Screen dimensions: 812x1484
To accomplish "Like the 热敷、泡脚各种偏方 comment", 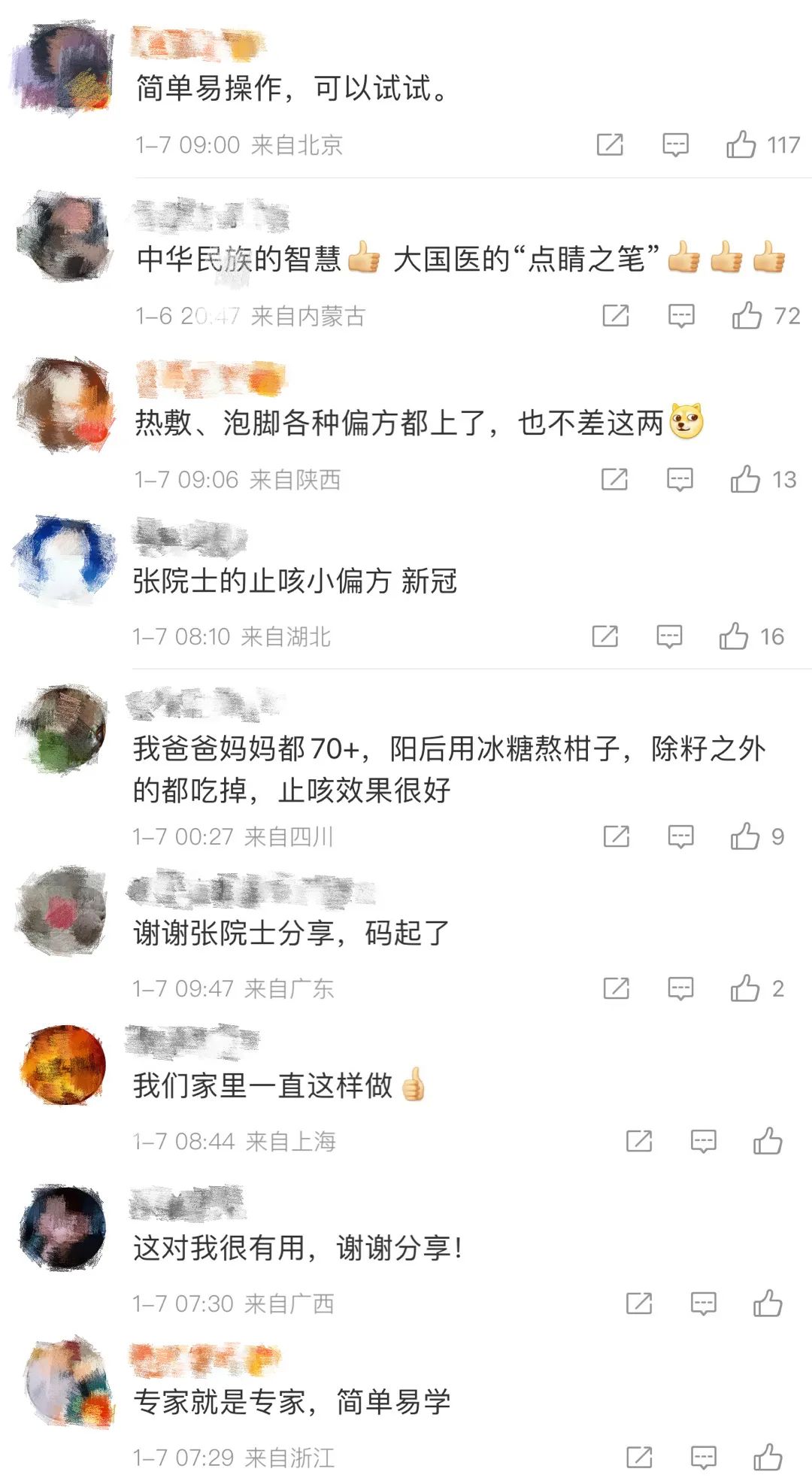I will click(x=745, y=478).
